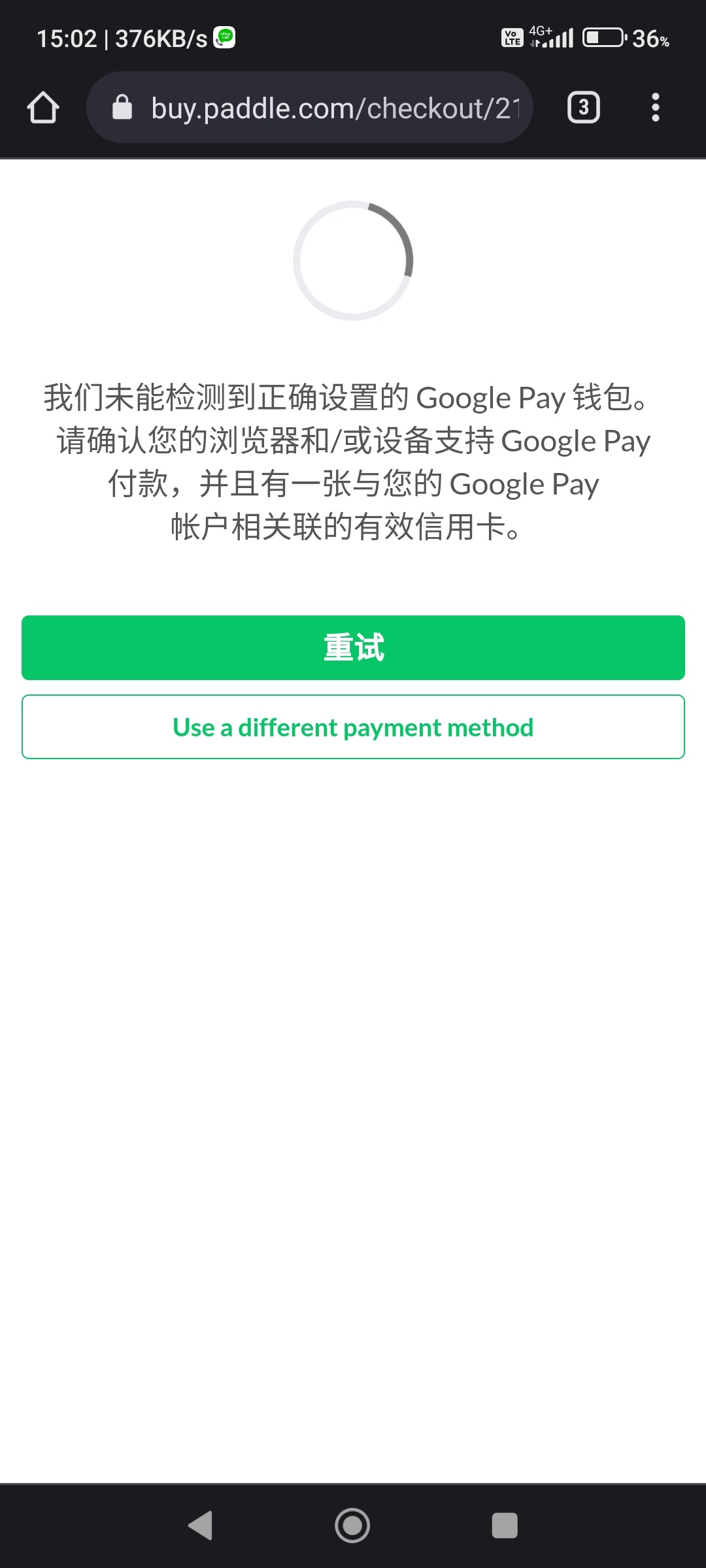
Task: Open the browser home page
Action: [43, 108]
